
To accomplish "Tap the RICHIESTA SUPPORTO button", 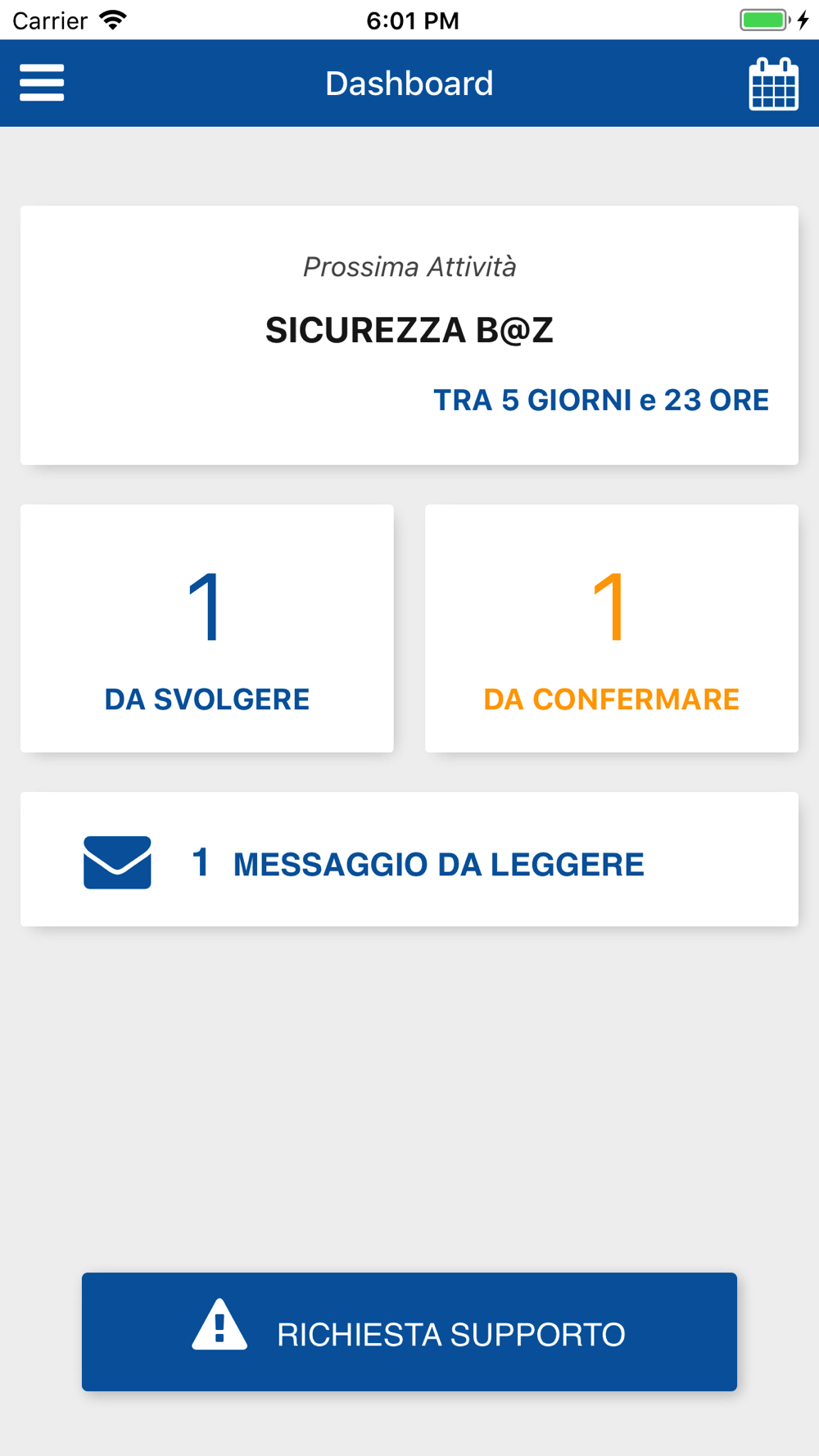I will tap(409, 1332).
